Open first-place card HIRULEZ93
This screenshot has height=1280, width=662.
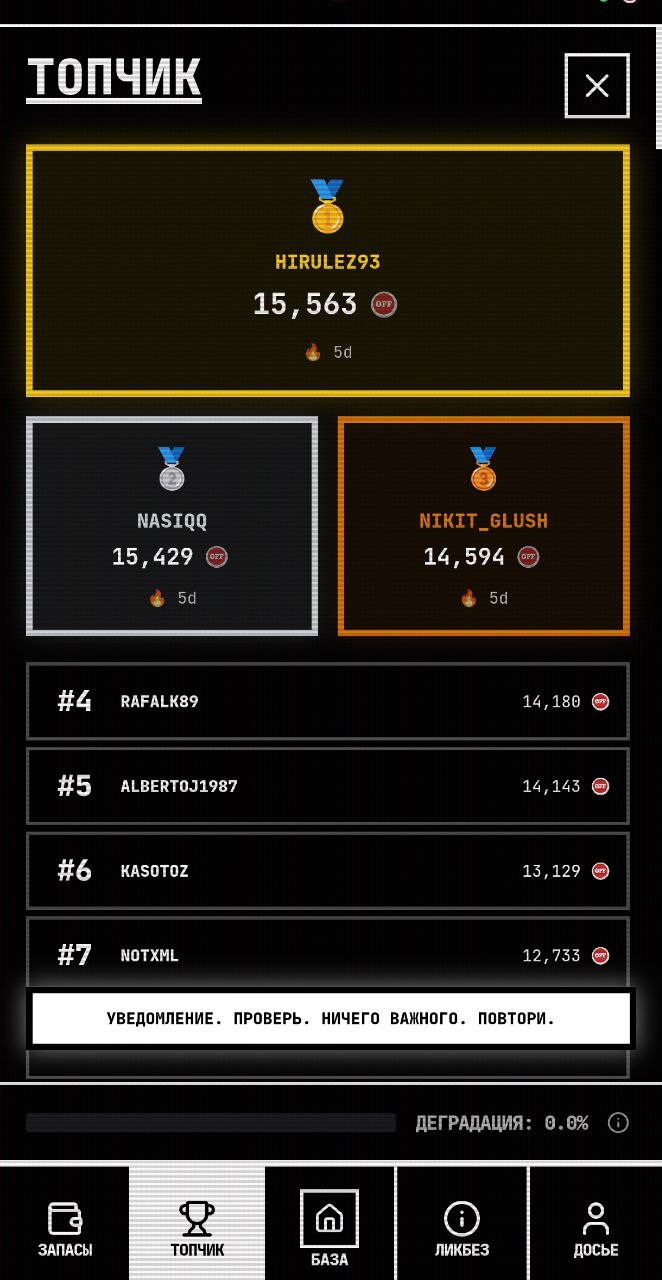tap(328, 270)
